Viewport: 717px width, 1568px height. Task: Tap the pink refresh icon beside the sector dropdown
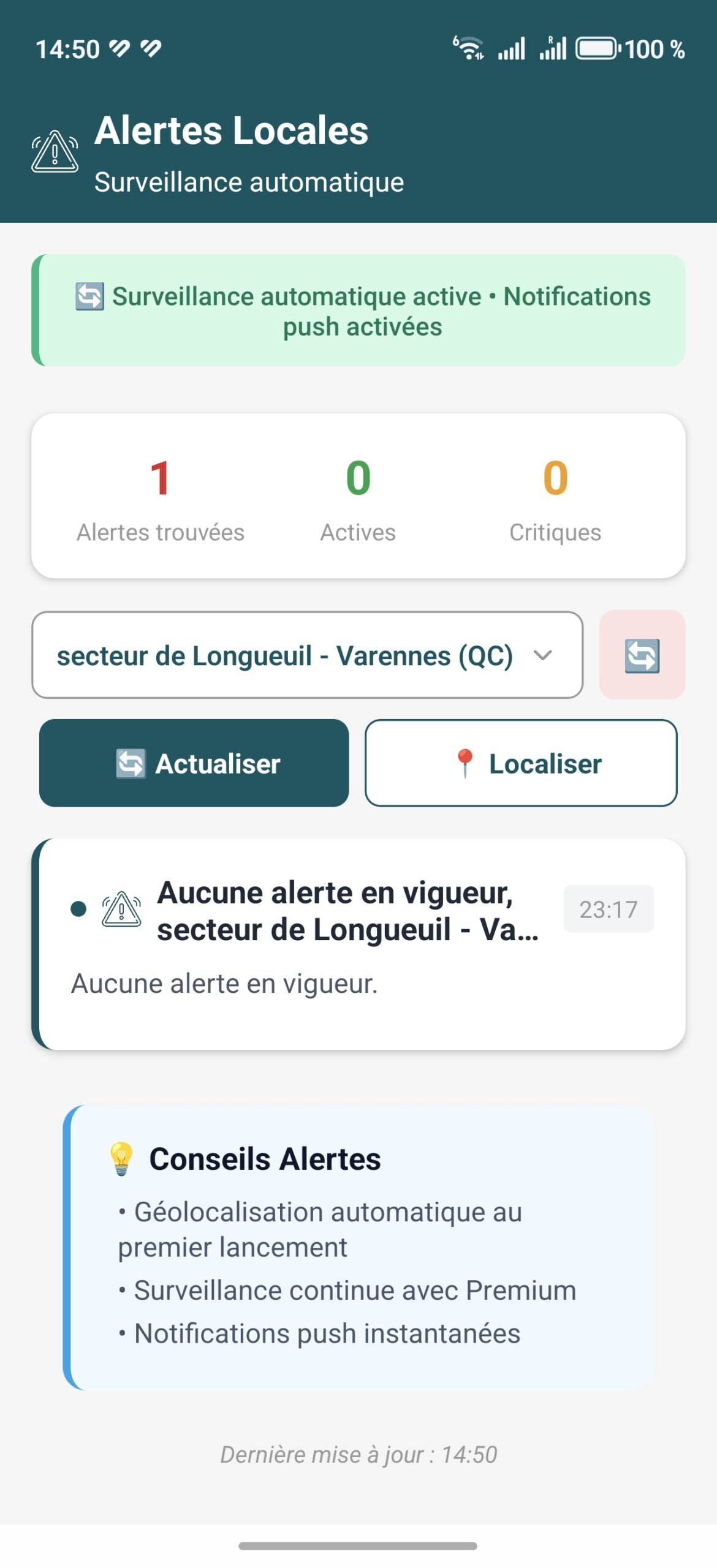pos(642,655)
